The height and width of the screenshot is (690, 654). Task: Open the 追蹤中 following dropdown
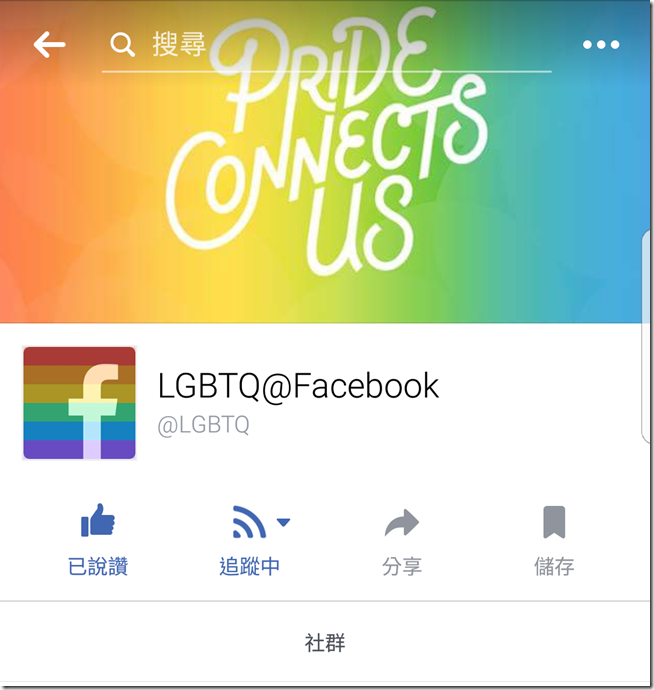(x=252, y=541)
